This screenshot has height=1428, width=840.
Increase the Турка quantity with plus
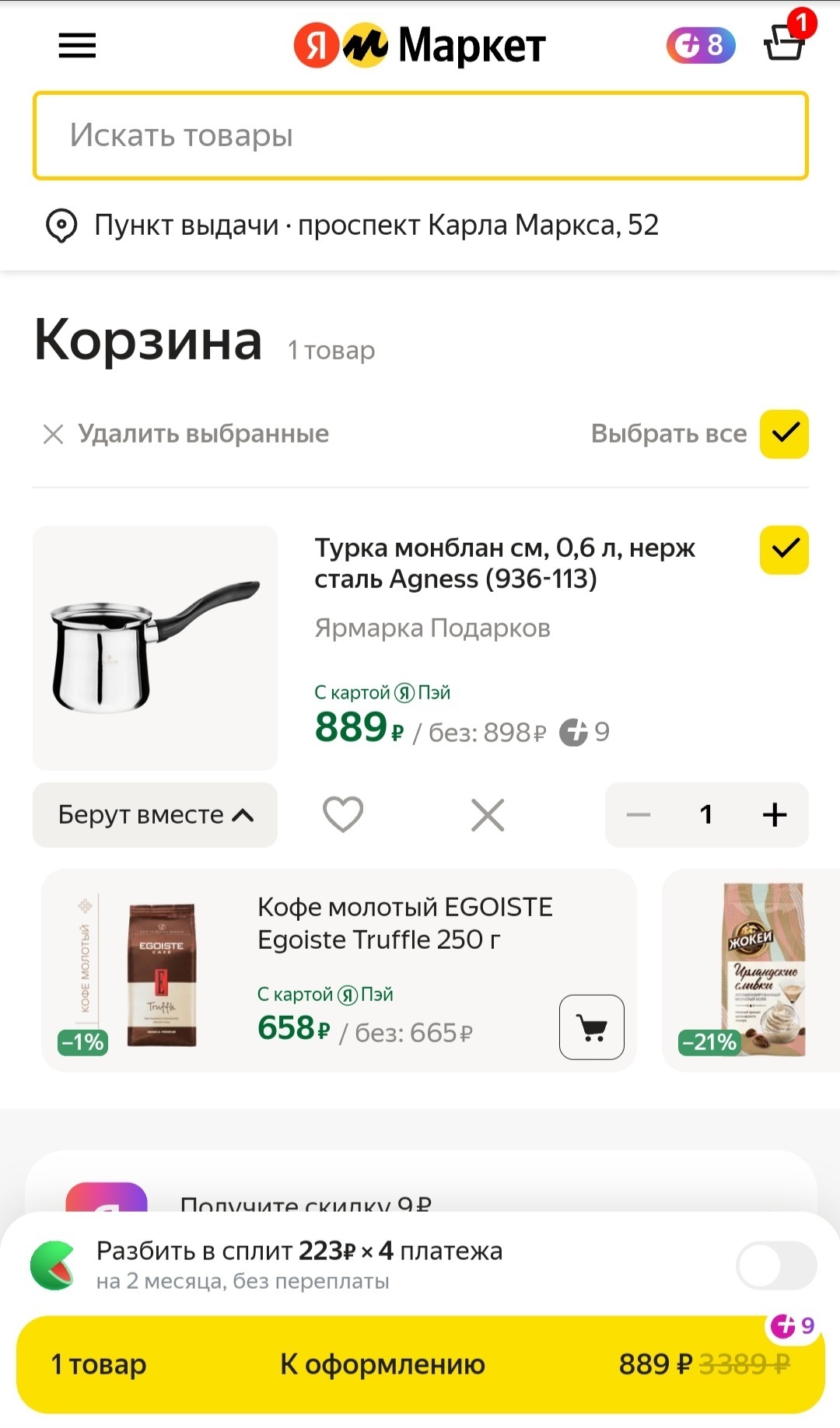(x=774, y=814)
